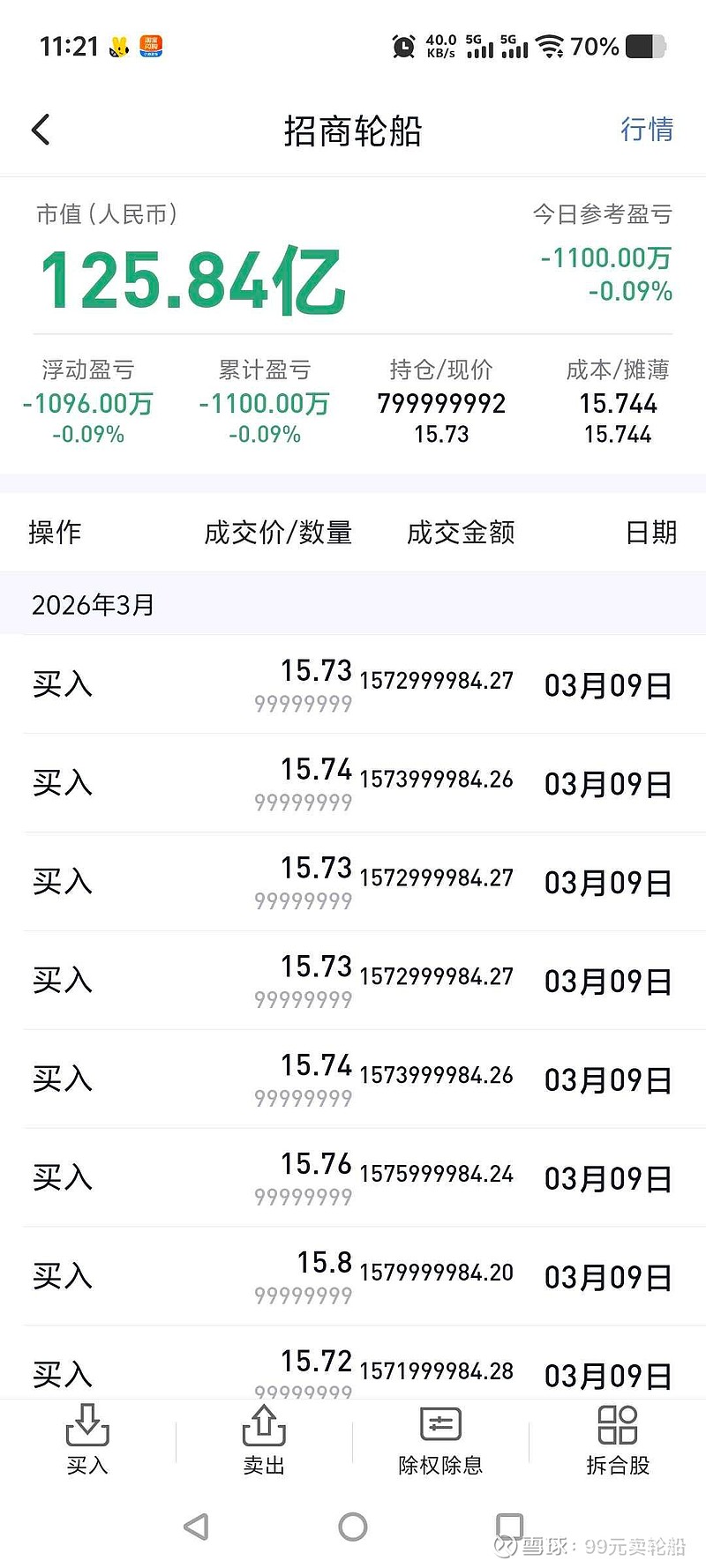Open the system recent apps button
Viewport: 706px width, 1568px height.
coord(509,1527)
